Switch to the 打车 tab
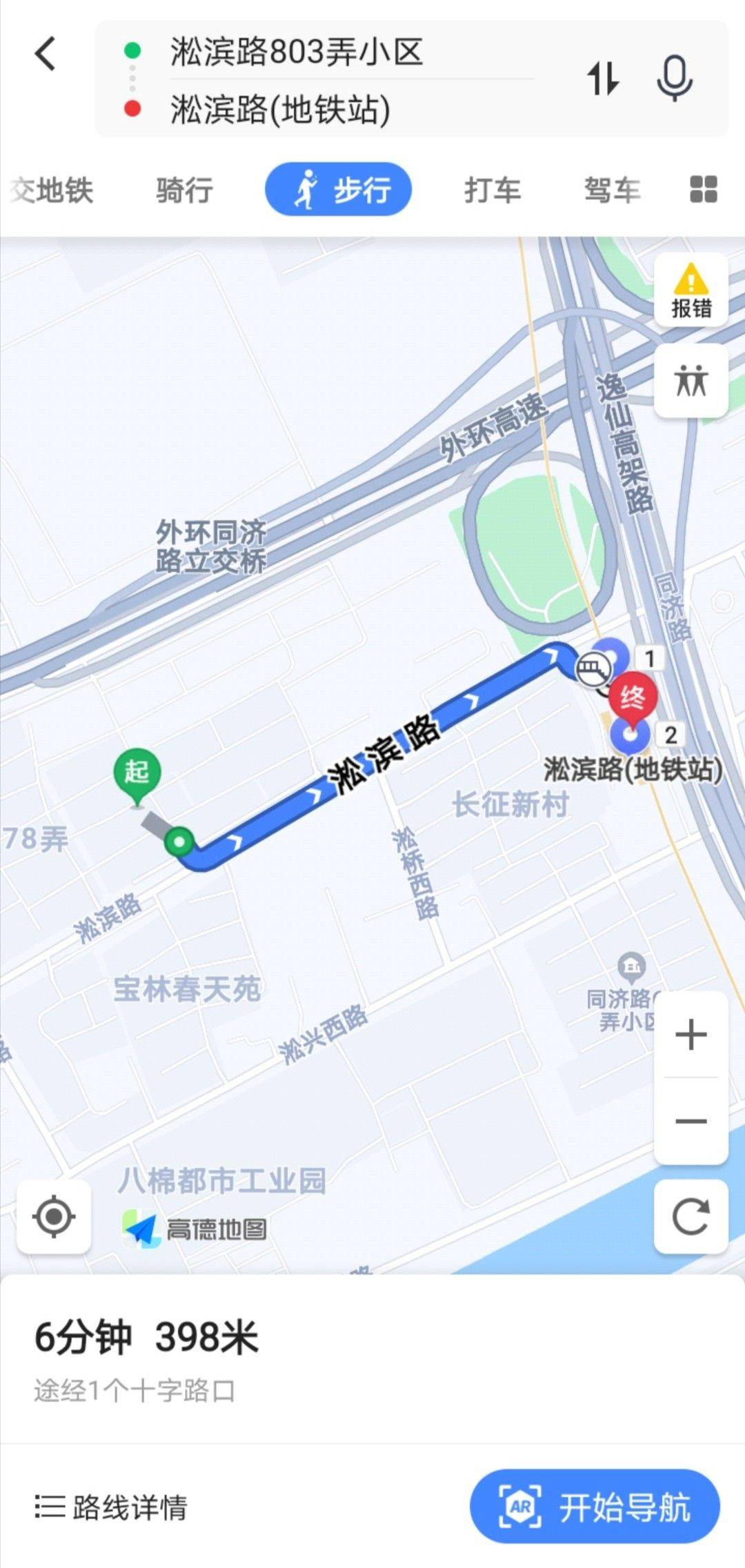The width and height of the screenshot is (745, 1568). click(x=492, y=190)
